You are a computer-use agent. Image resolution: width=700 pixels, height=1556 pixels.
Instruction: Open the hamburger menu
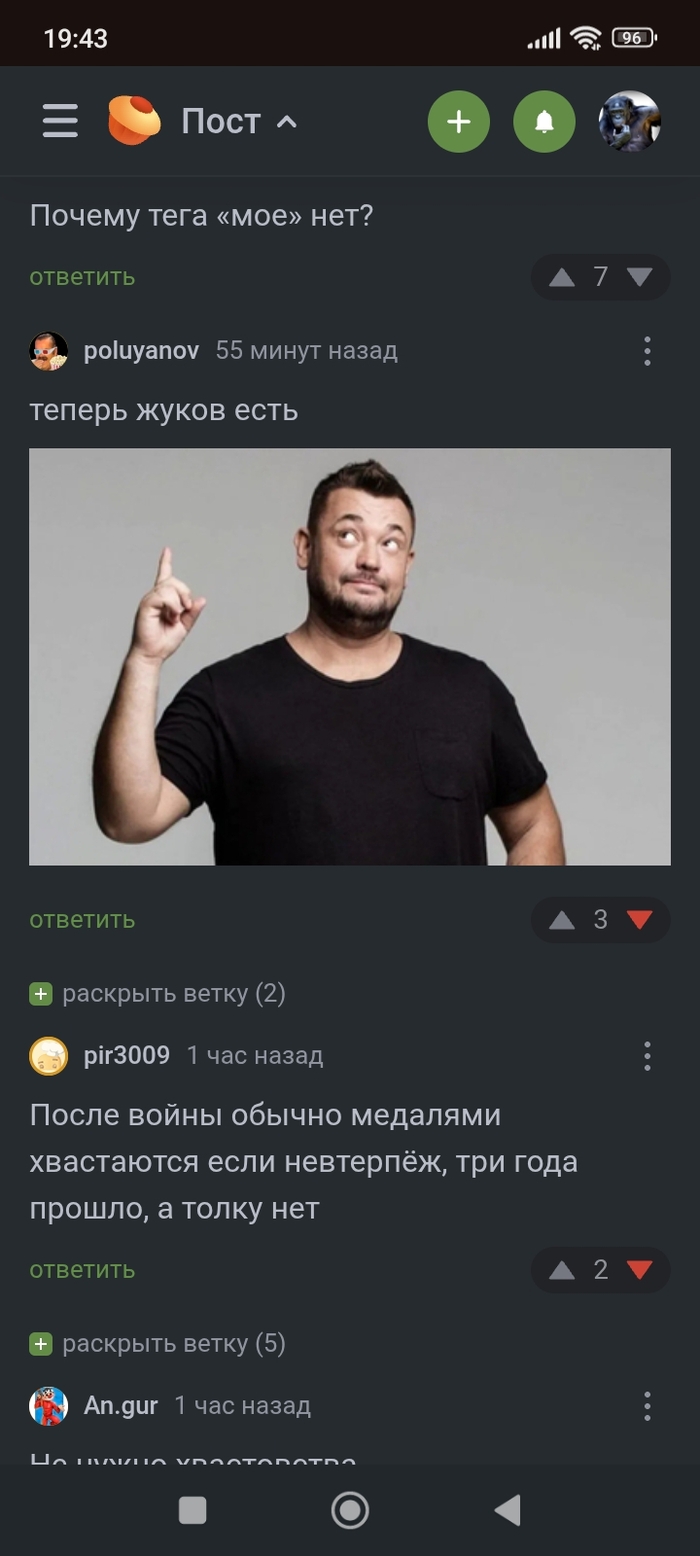point(60,121)
